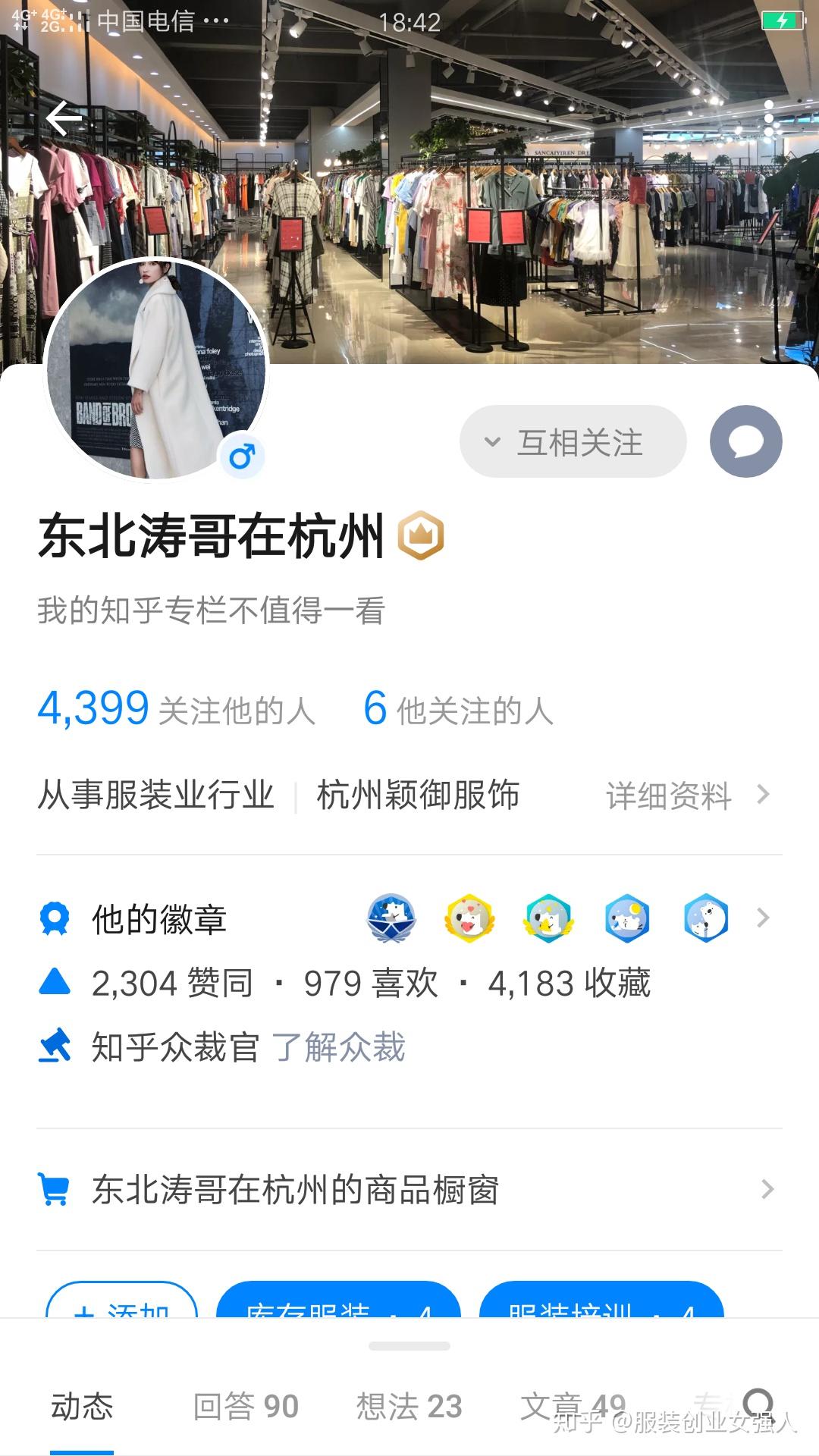View the 6 他关注的人 following list
The image size is (819, 1456).
[459, 709]
